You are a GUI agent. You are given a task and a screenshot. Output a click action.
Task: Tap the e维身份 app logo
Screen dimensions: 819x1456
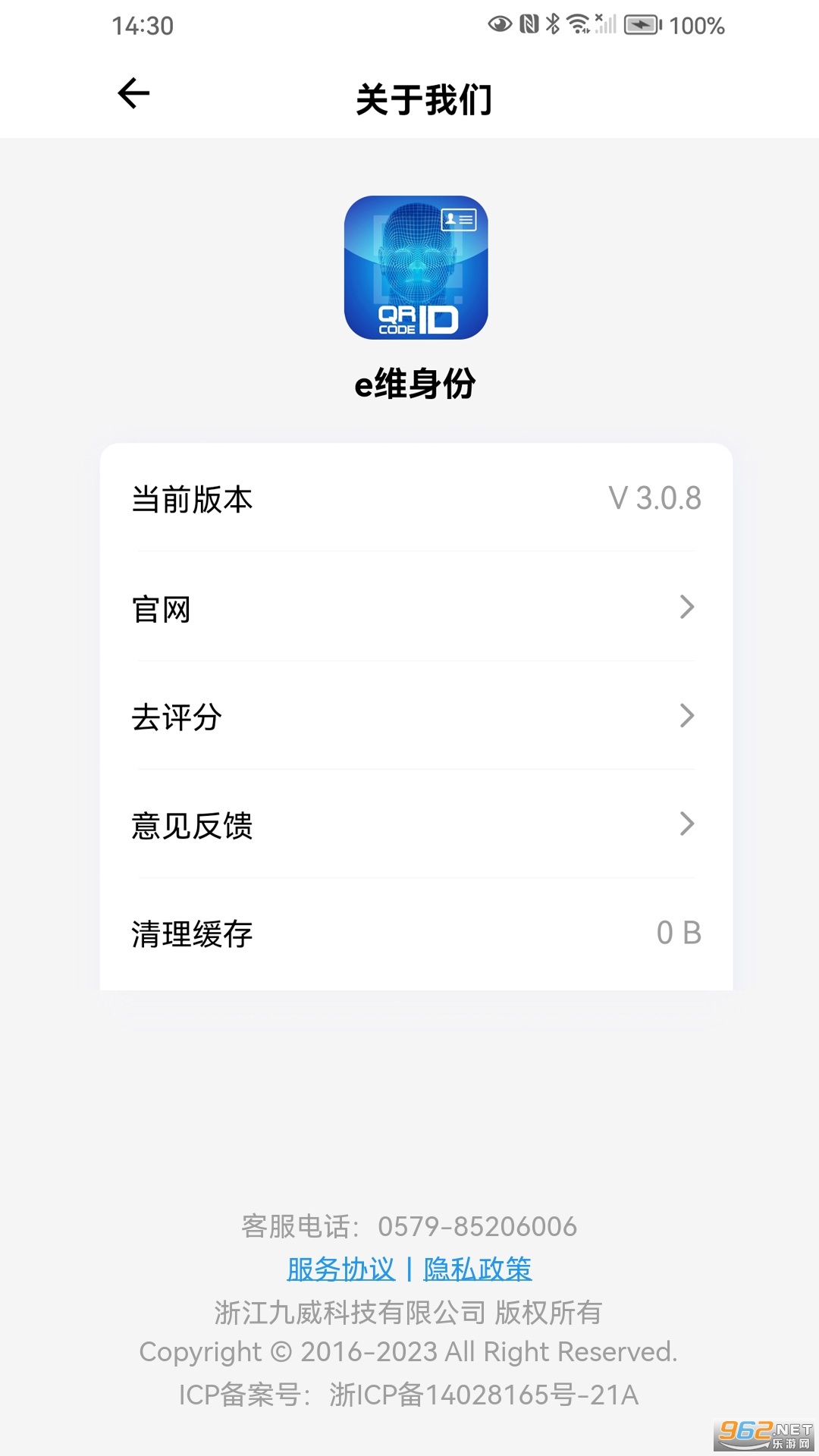pyautogui.click(x=416, y=269)
